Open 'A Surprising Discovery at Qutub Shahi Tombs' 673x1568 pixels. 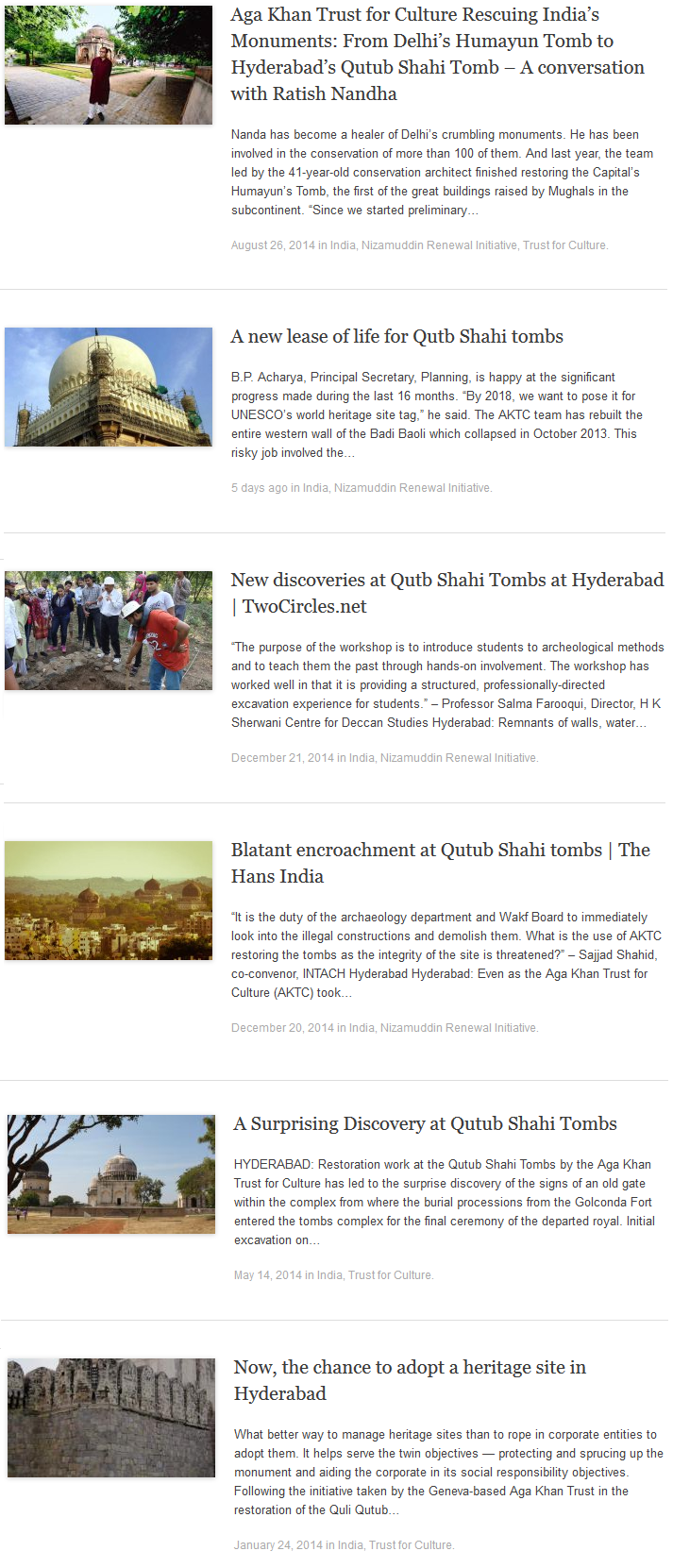425,1124
